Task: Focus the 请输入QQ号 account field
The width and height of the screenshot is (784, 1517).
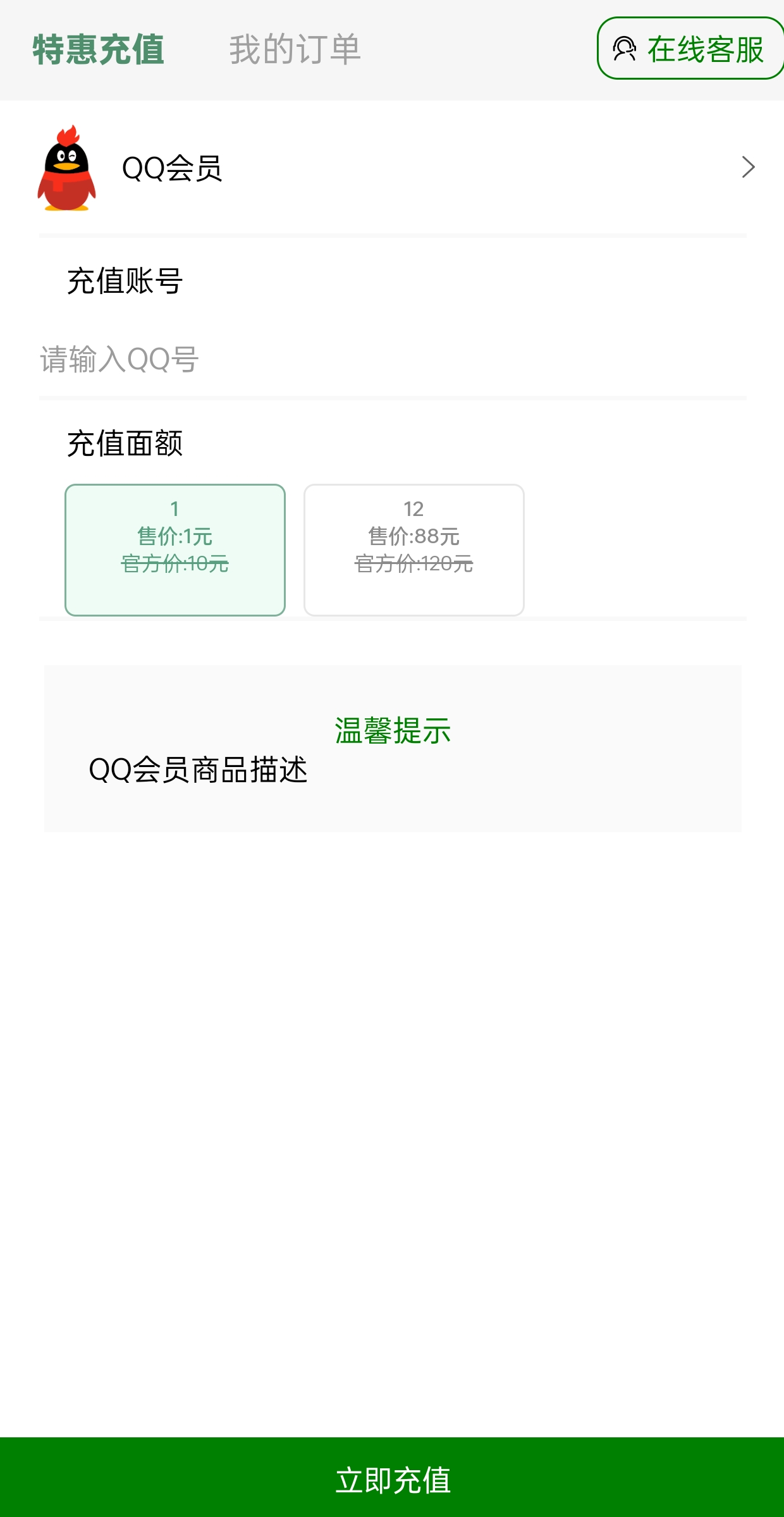Action: click(392, 359)
